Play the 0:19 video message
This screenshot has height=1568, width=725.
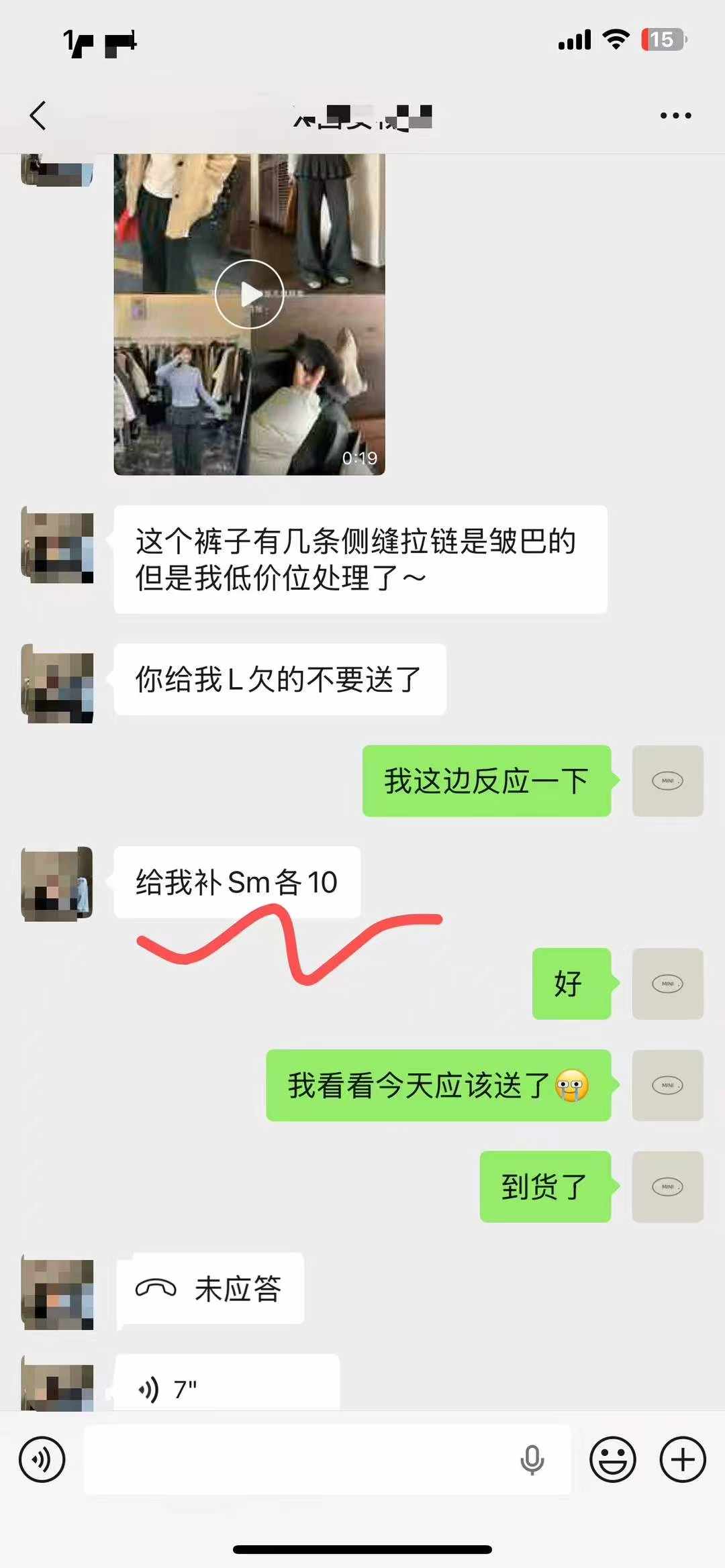coord(249,294)
